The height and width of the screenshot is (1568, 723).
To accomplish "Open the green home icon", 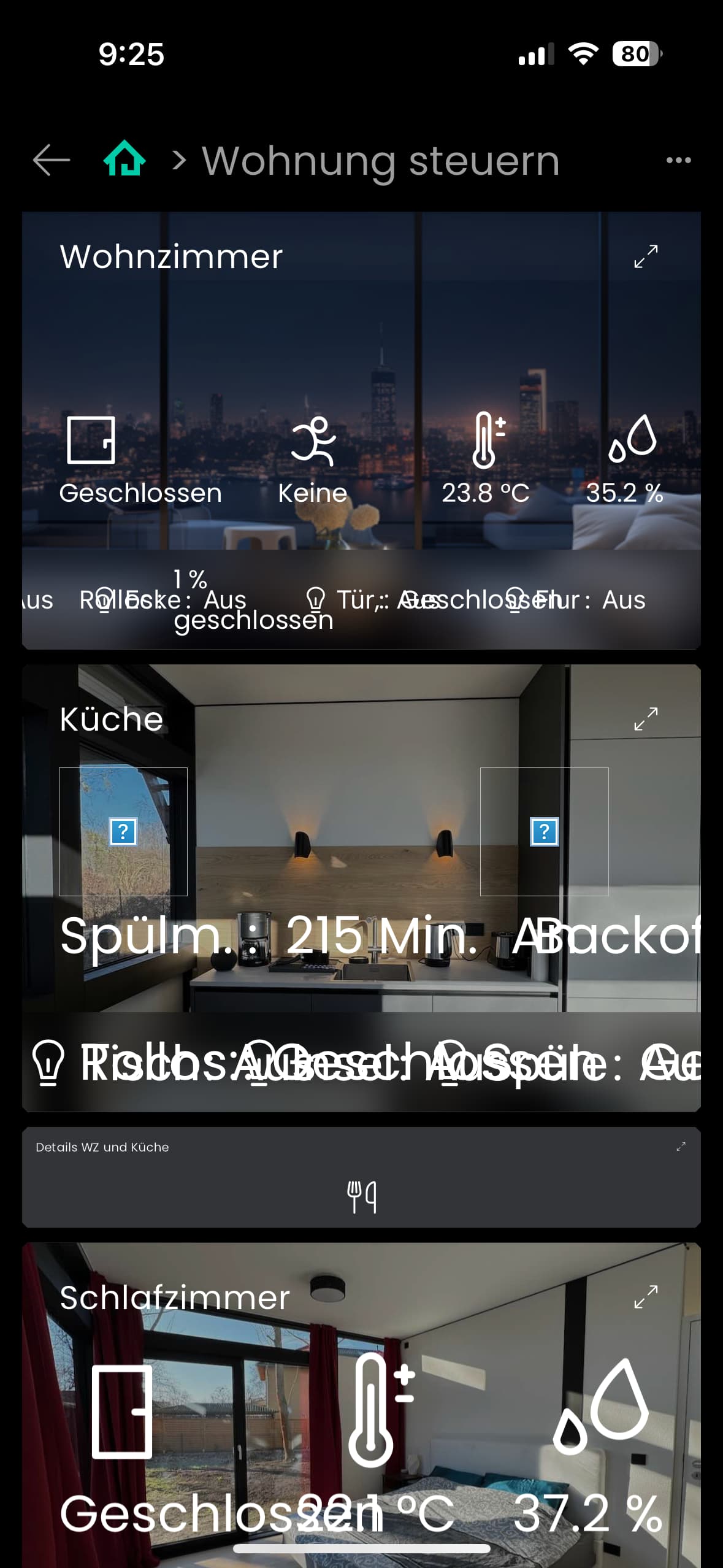I will [x=124, y=158].
